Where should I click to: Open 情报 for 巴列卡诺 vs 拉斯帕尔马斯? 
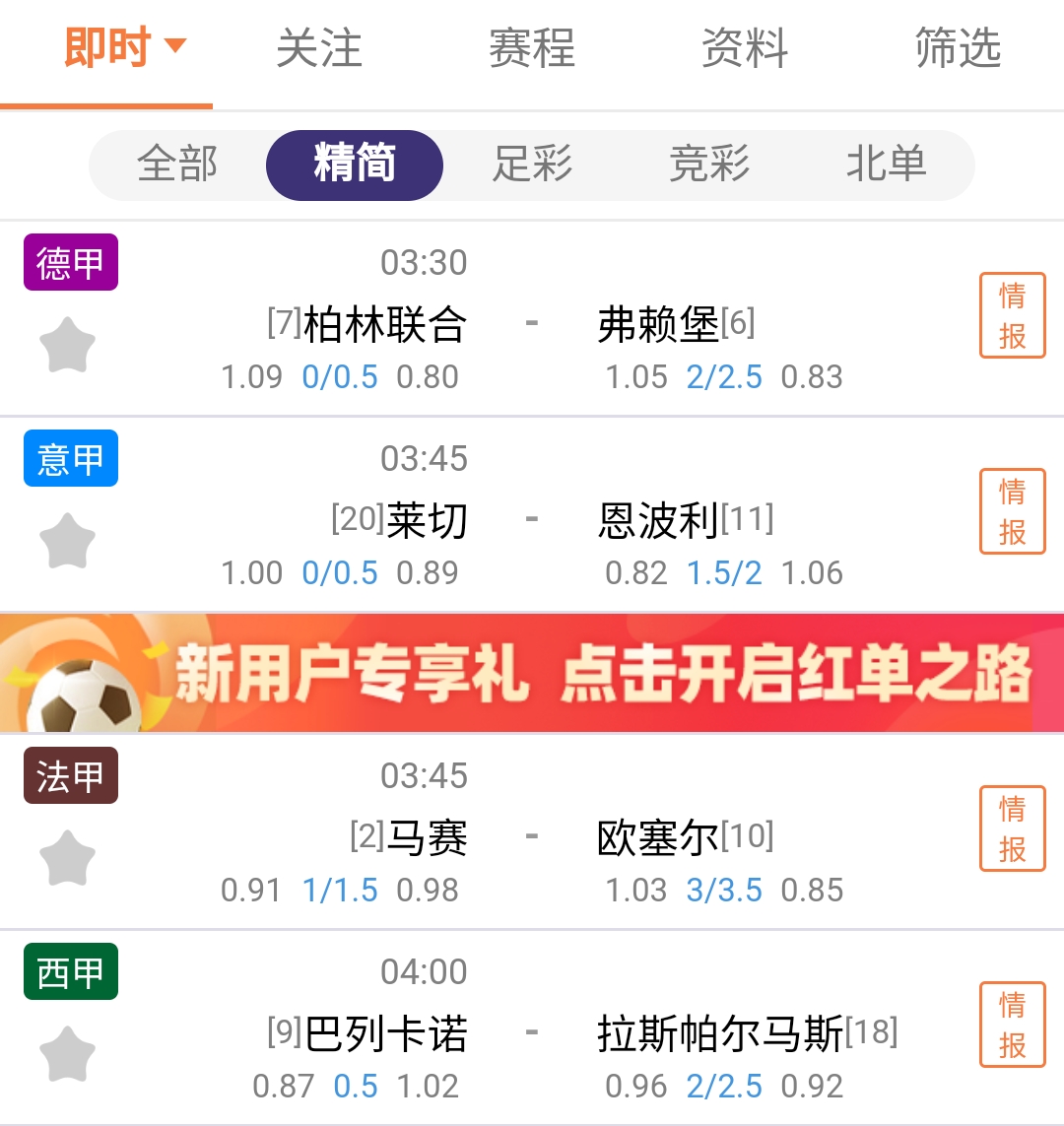[x=1012, y=1025]
